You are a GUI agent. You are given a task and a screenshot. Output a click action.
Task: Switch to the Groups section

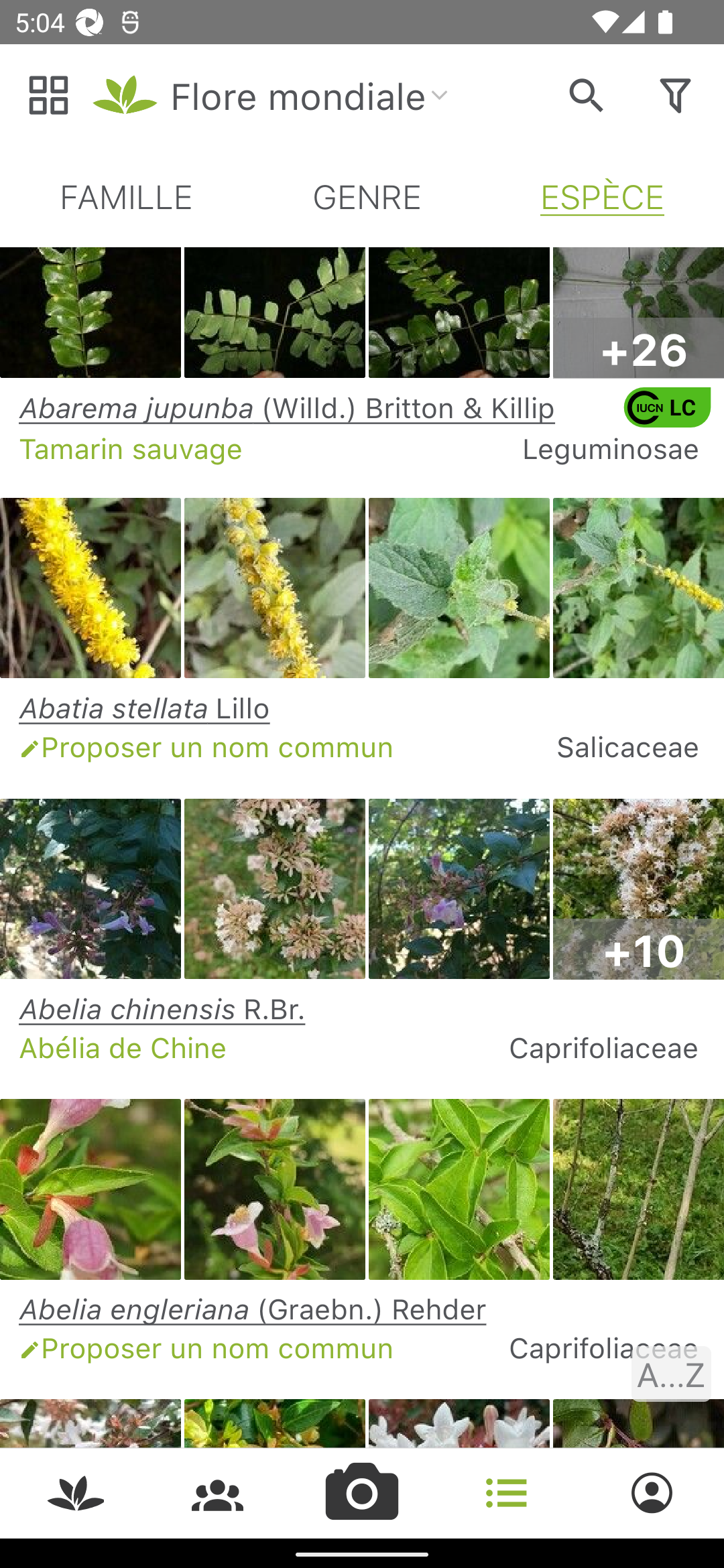(x=217, y=1493)
